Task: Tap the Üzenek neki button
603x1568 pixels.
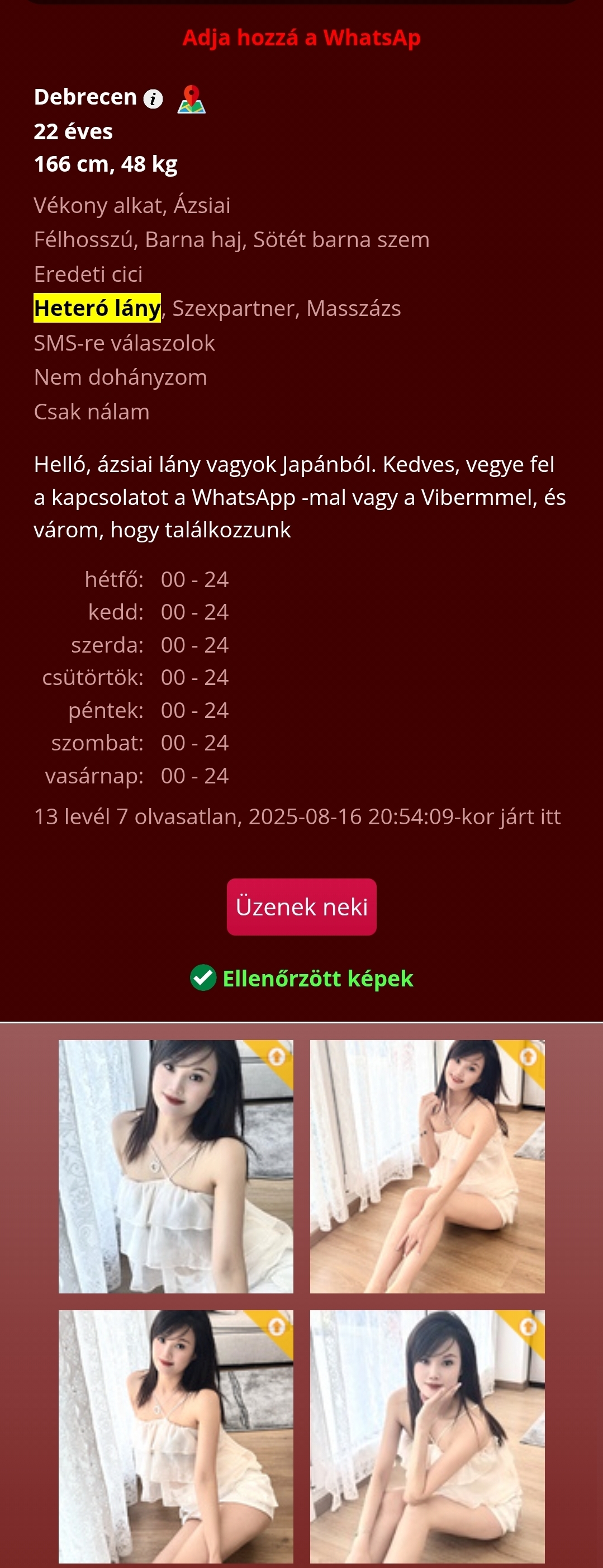Action: [301, 906]
